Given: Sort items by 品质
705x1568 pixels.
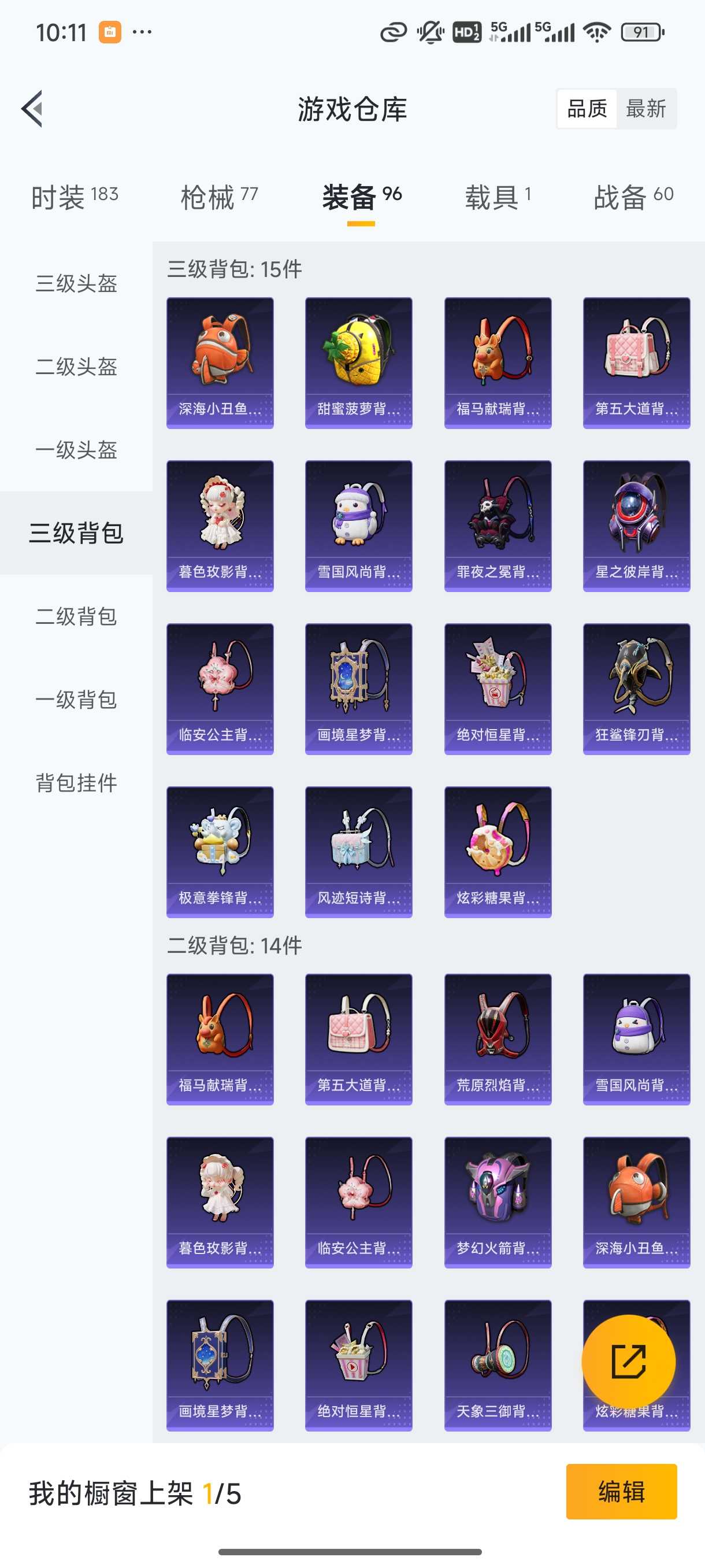Looking at the screenshot, I should click(587, 109).
